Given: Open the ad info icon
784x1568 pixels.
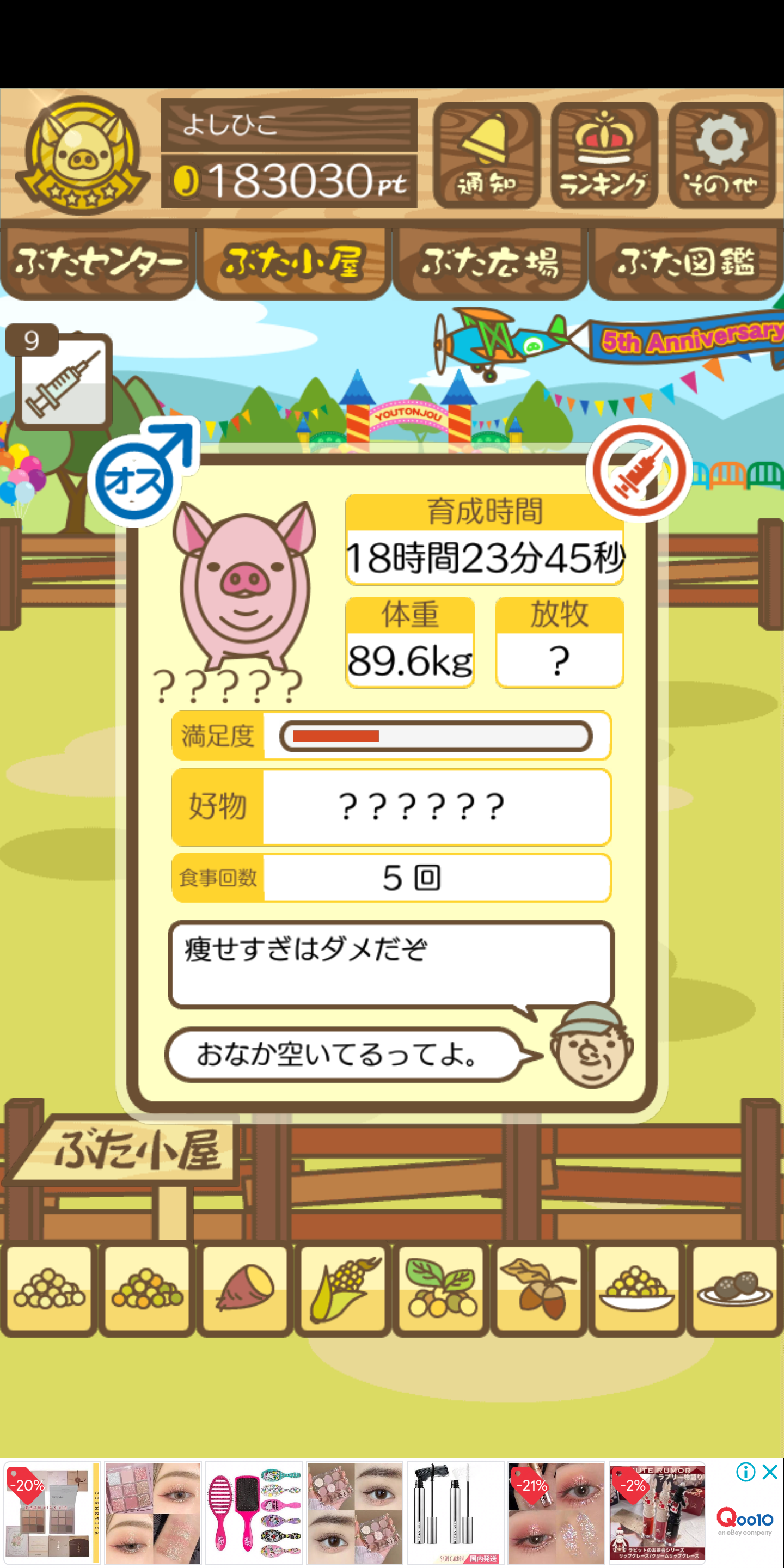Looking at the screenshot, I should [x=746, y=1472].
